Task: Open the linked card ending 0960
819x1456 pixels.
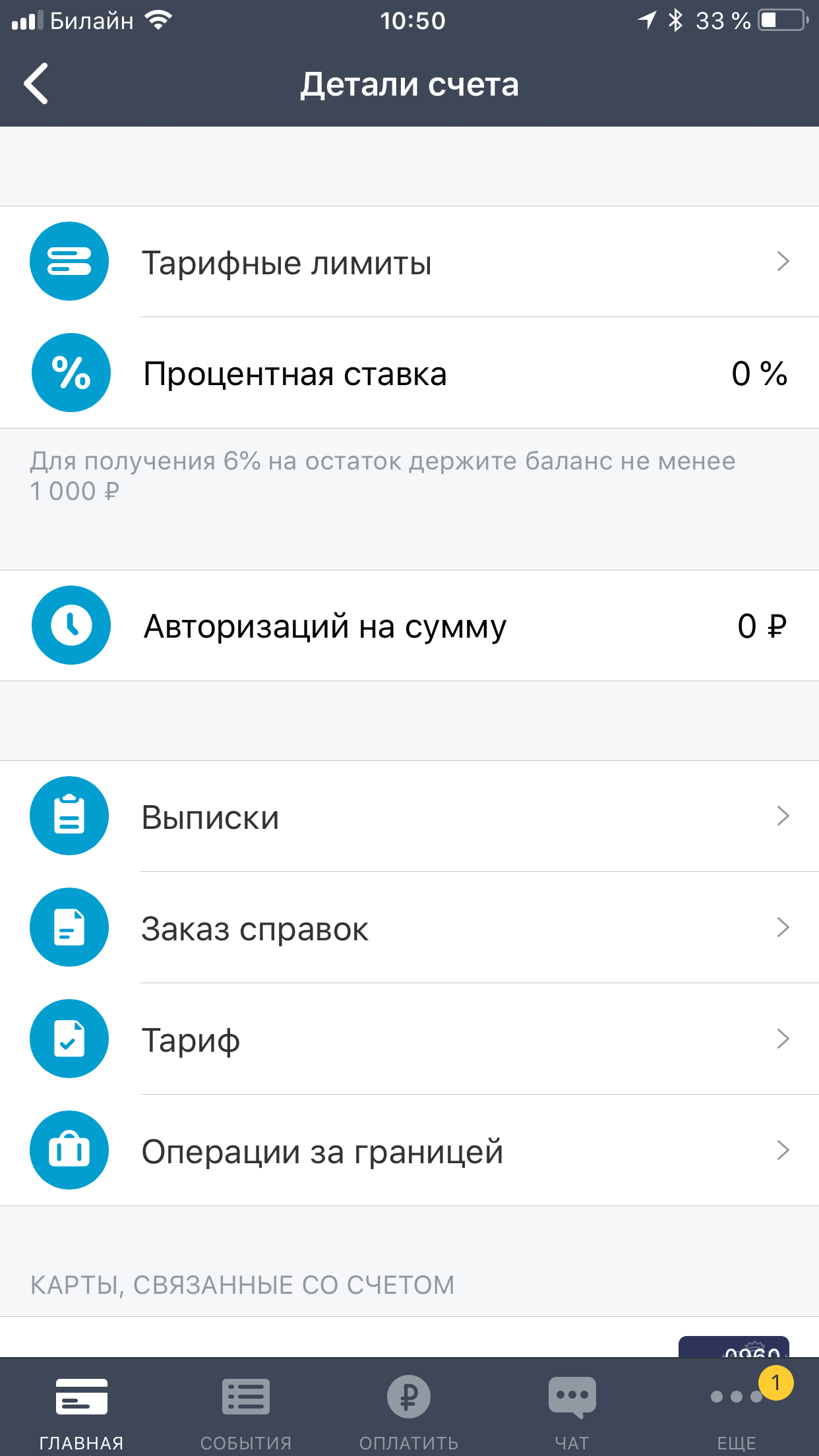Action: [733, 1346]
